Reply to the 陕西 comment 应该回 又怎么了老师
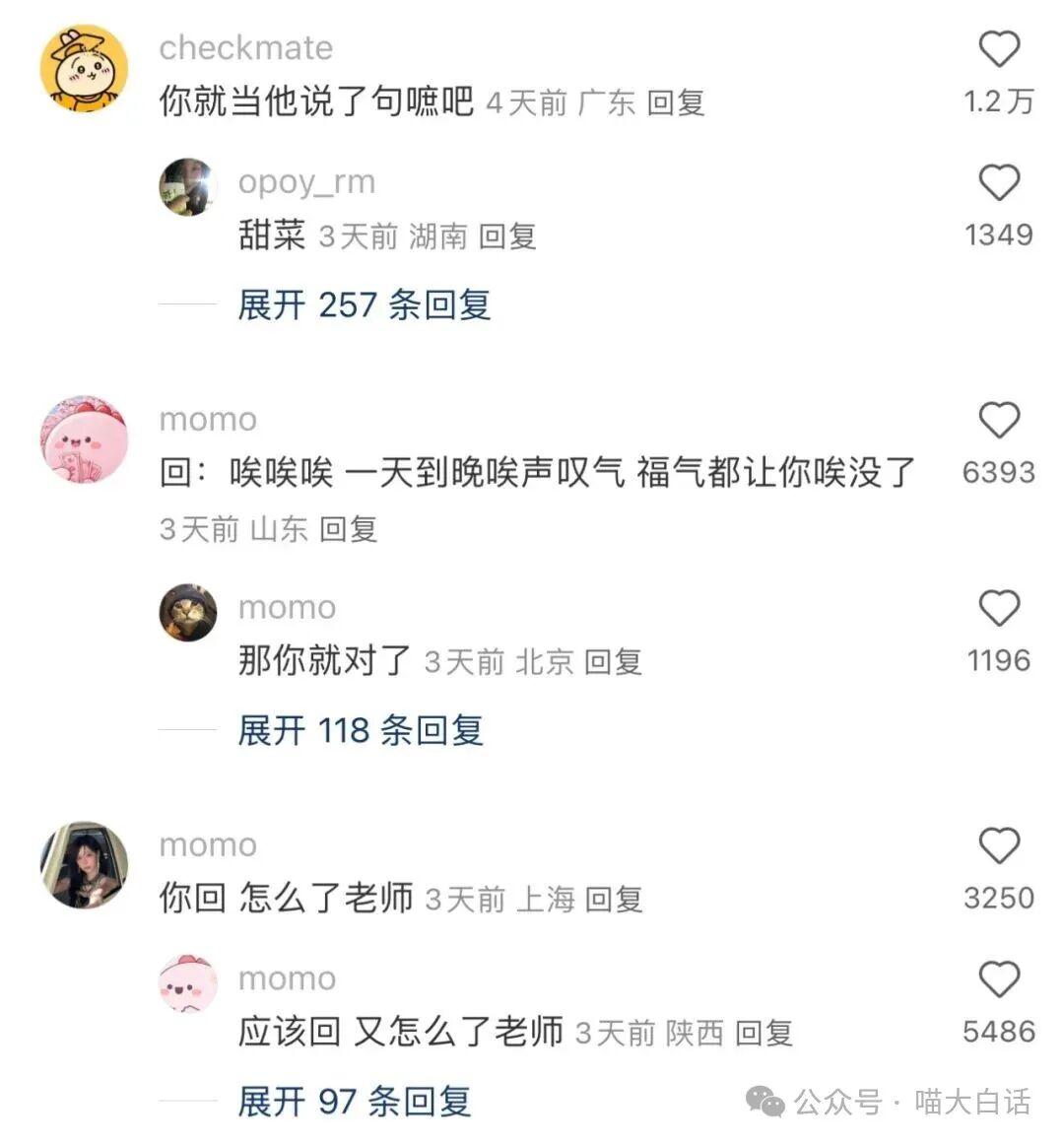1064x1144 pixels. pyautogui.click(x=765, y=1033)
